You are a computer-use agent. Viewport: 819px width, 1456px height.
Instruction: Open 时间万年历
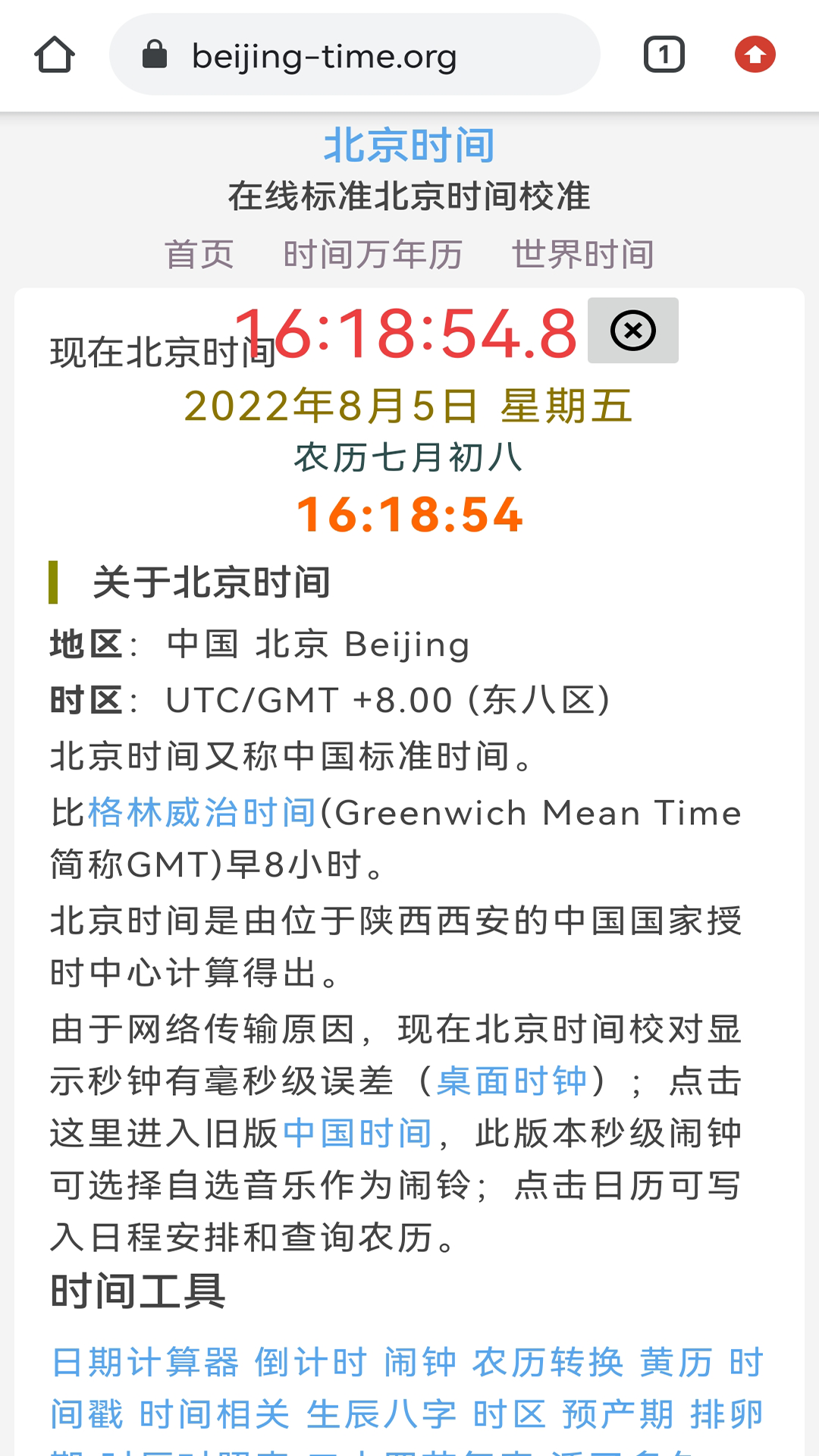[372, 255]
